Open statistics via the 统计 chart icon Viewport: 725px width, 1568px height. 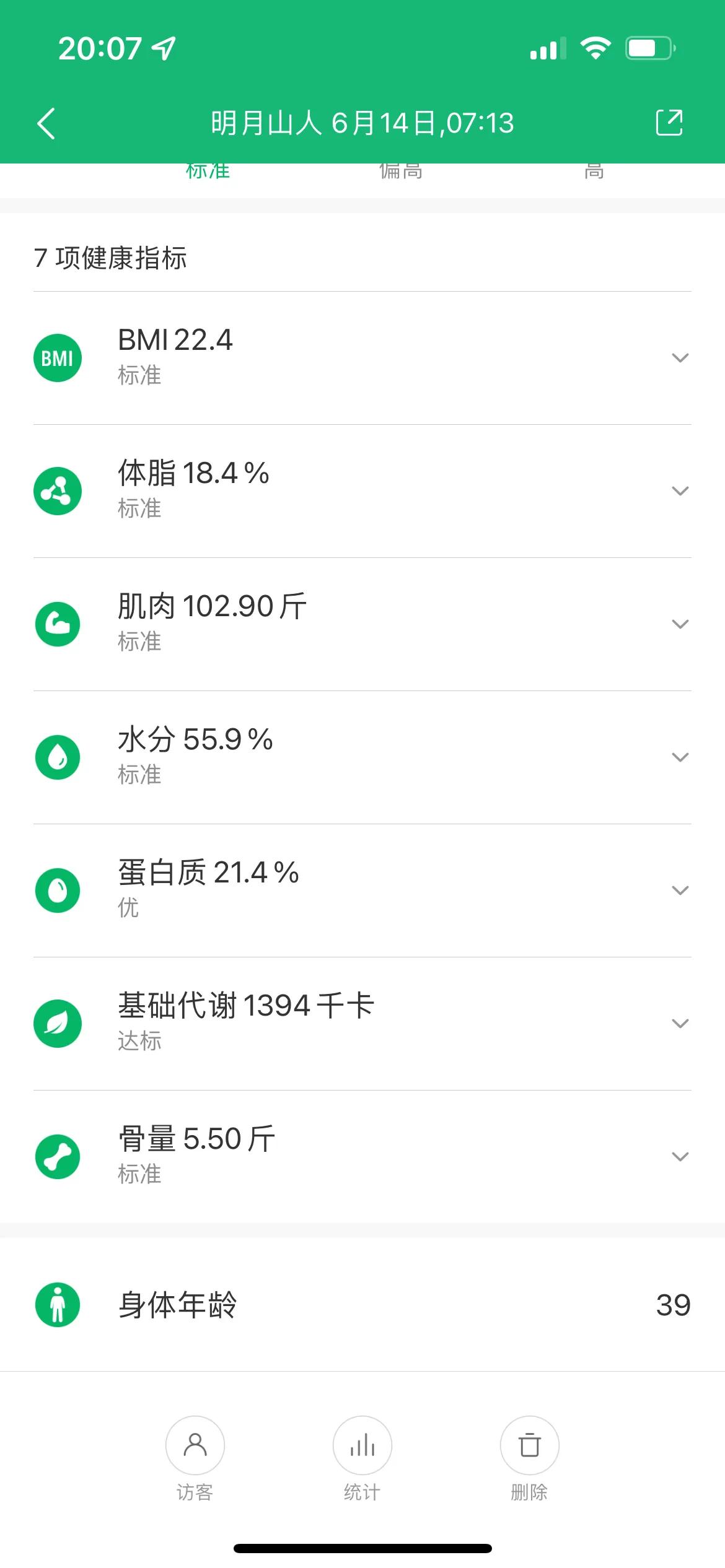click(362, 1445)
